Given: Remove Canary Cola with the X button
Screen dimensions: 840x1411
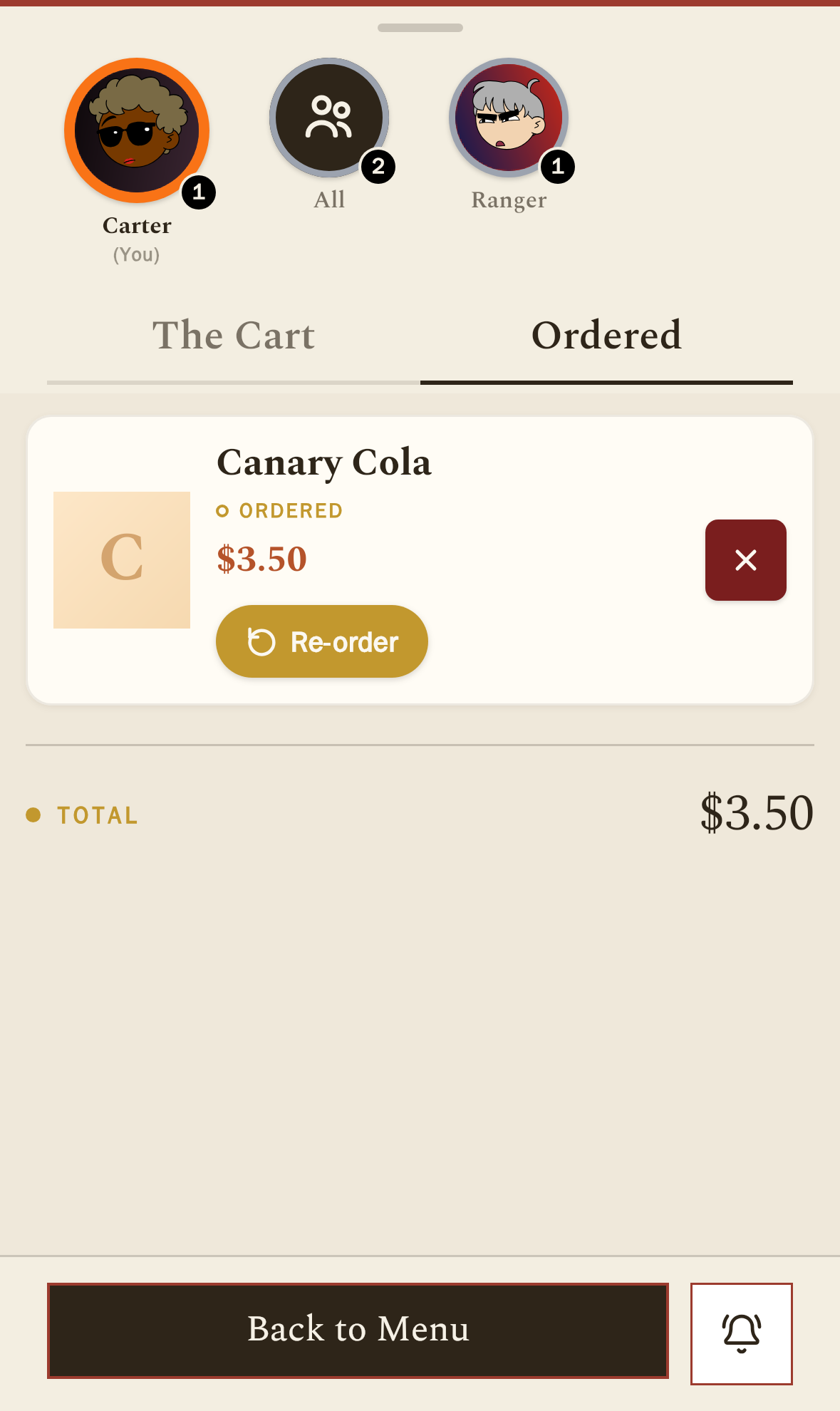Looking at the screenshot, I should [x=746, y=560].
